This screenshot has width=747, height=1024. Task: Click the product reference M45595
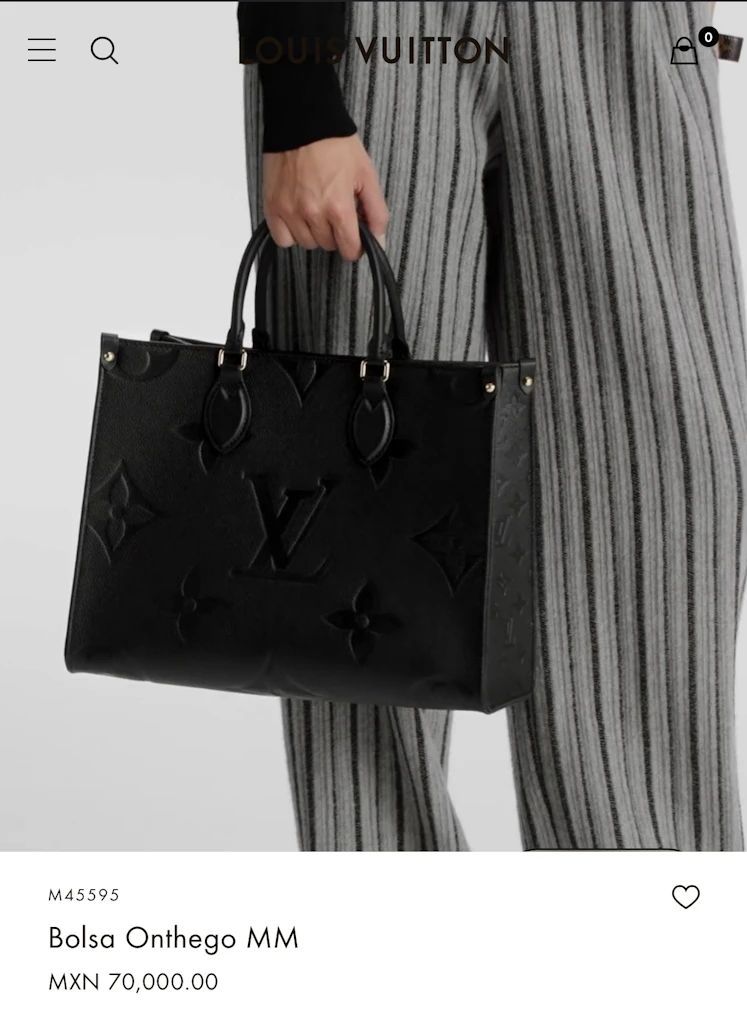point(82,896)
